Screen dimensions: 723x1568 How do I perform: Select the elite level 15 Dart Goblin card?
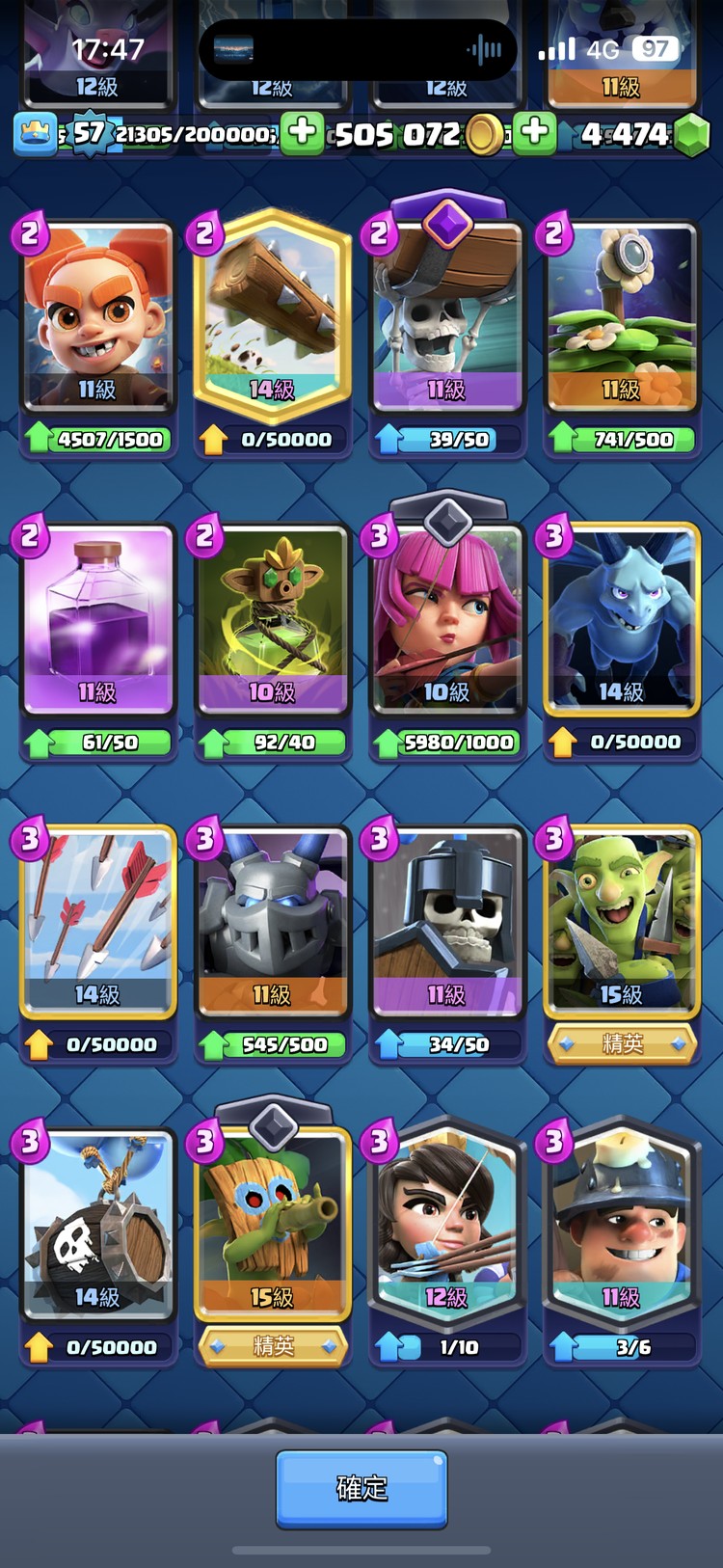(272, 1227)
